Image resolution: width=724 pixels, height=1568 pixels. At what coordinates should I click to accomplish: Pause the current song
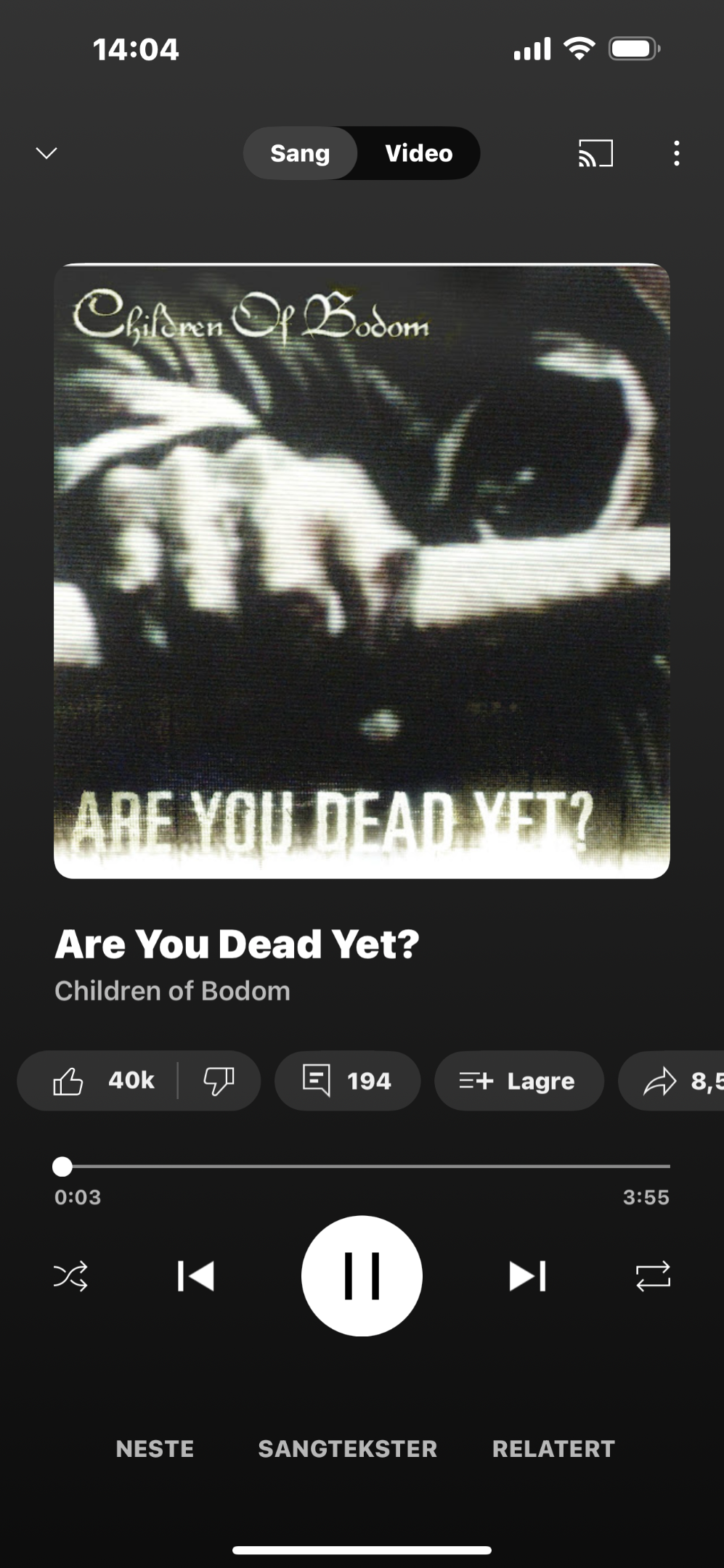[x=362, y=1276]
